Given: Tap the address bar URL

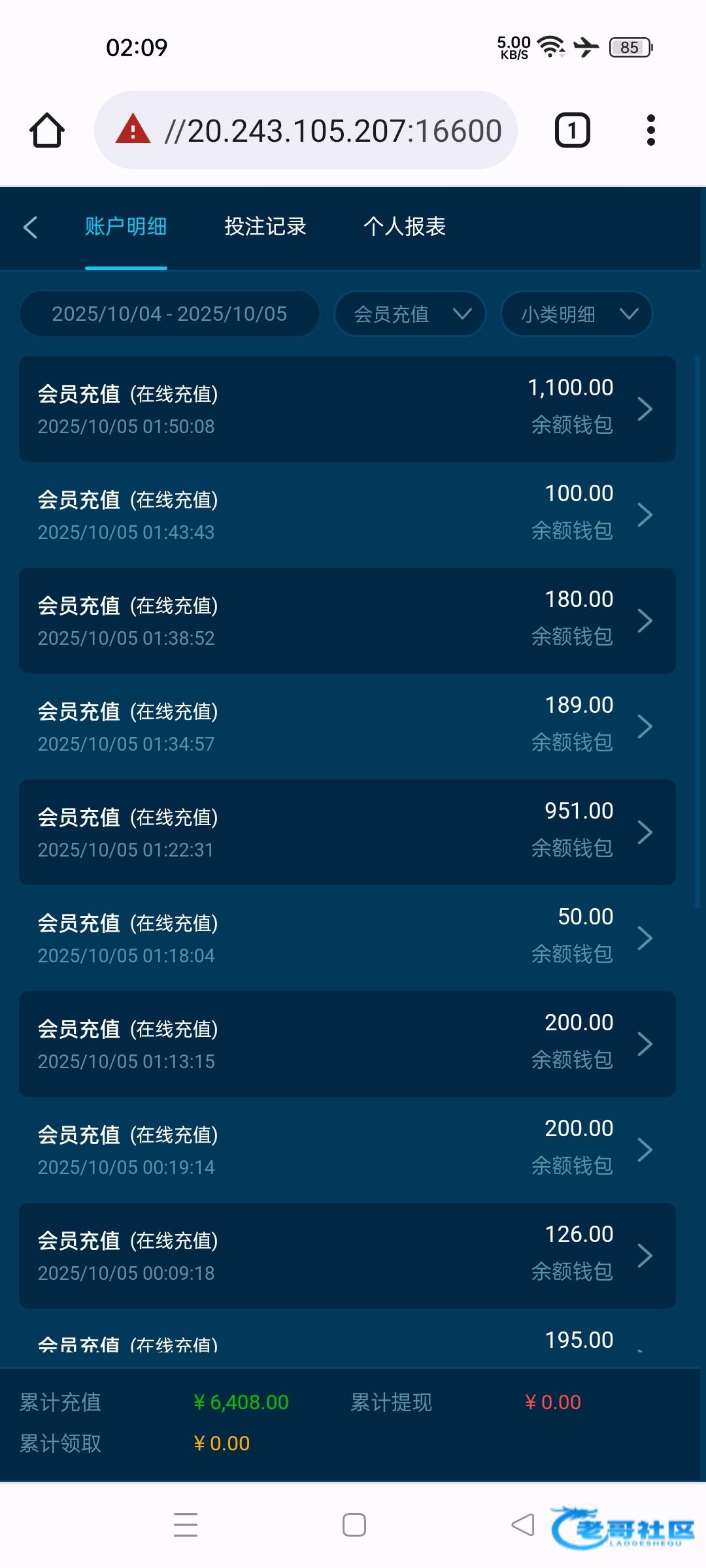Looking at the screenshot, I should pyautogui.click(x=332, y=131).
